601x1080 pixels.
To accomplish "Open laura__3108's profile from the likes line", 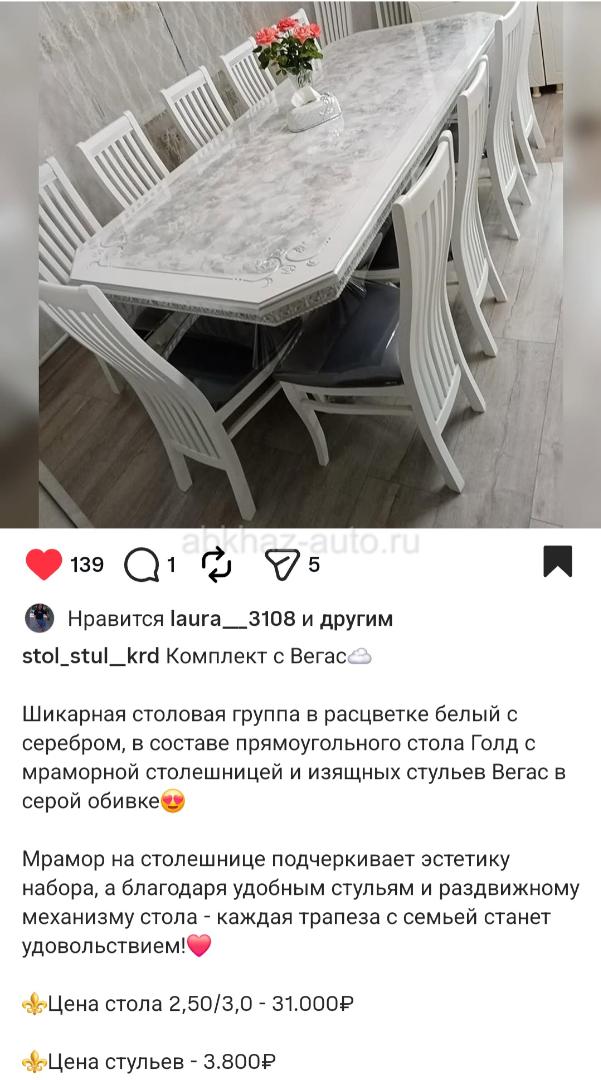I will tap(233, 619).
